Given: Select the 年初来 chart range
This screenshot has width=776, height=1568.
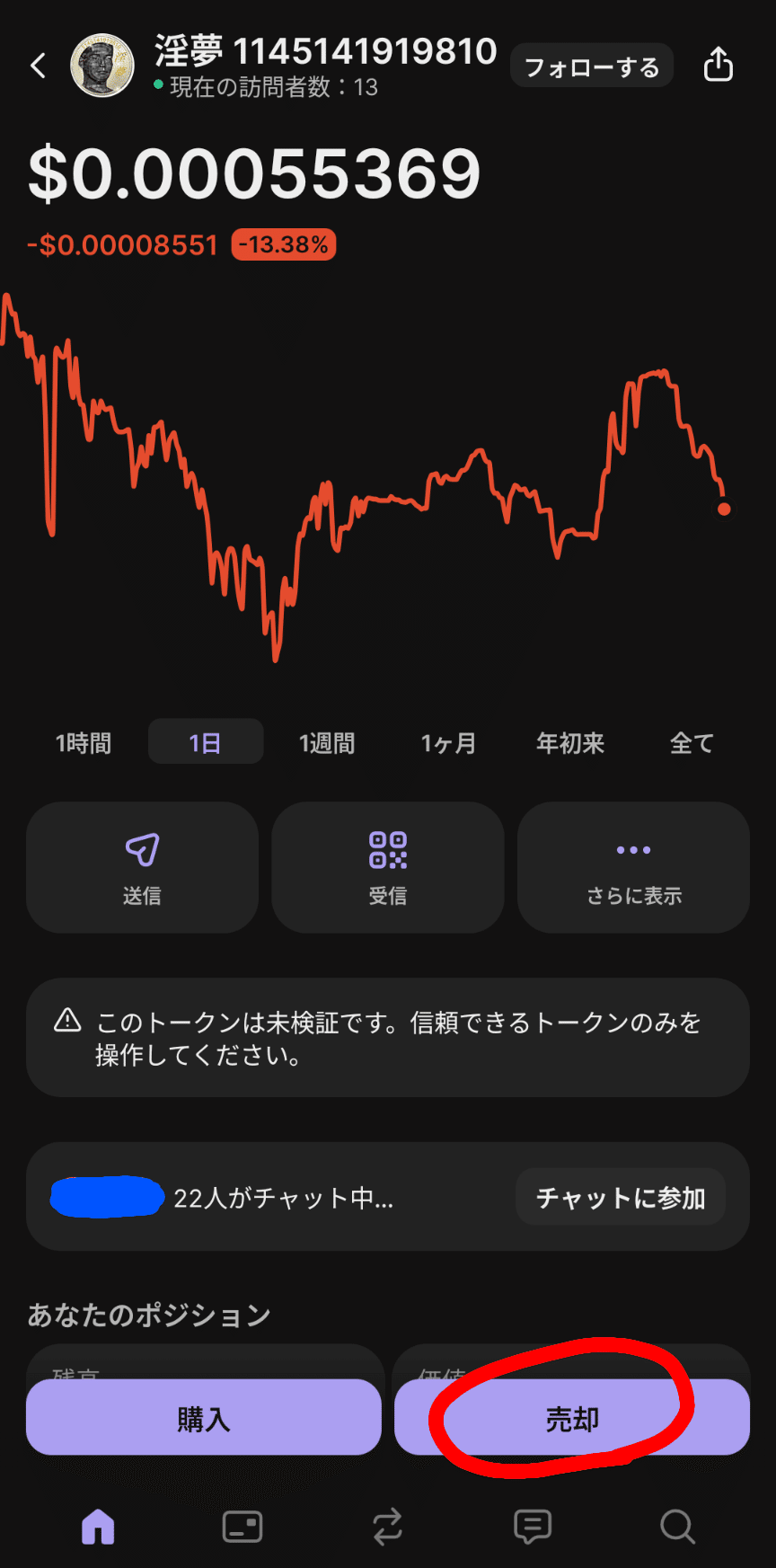Looking at the screenshot, I should pyautogui.click(x=569, y=742).
